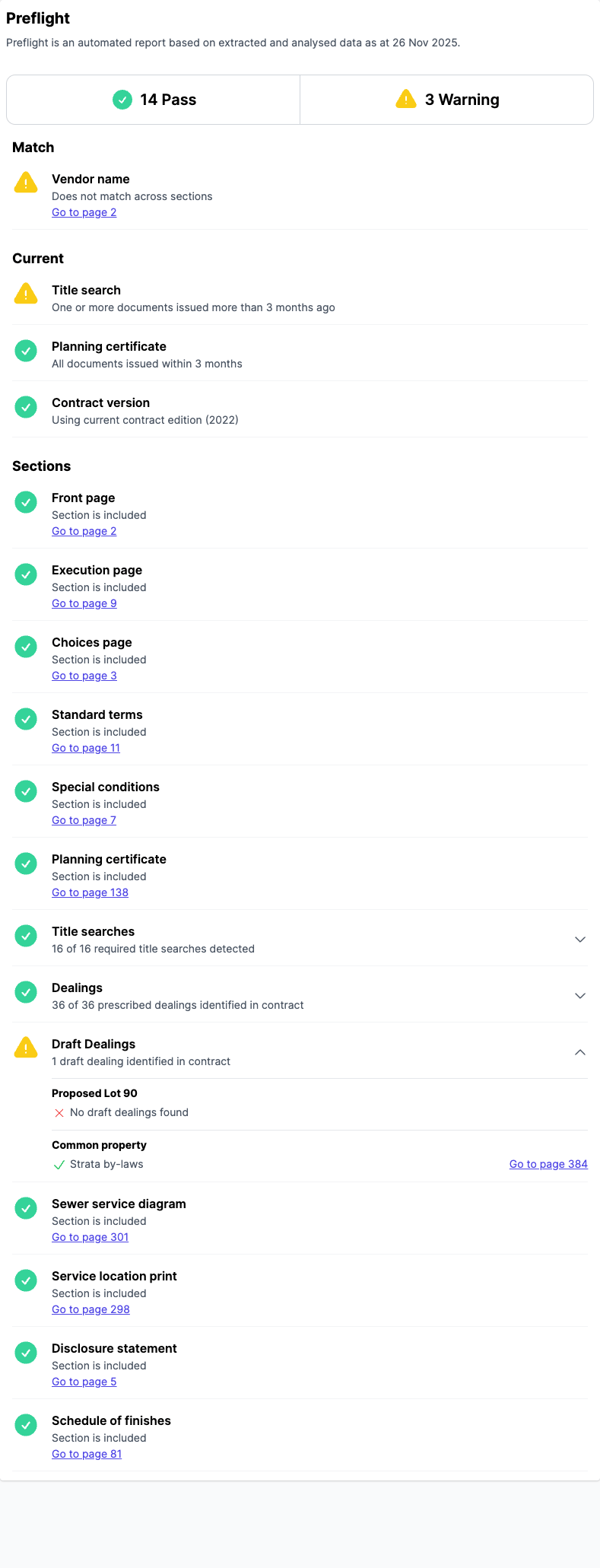Expand the Title searches section
Screen dimensions: 600x1568
pyautogui.click(x=579, y=940)
